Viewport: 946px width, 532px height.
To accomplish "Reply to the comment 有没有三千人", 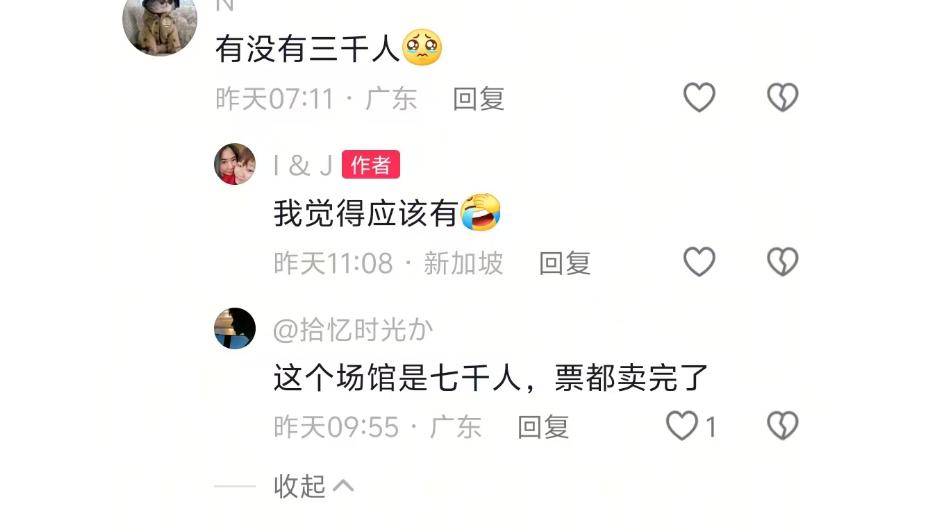I will pyautogui.click(x=478, y=99).
